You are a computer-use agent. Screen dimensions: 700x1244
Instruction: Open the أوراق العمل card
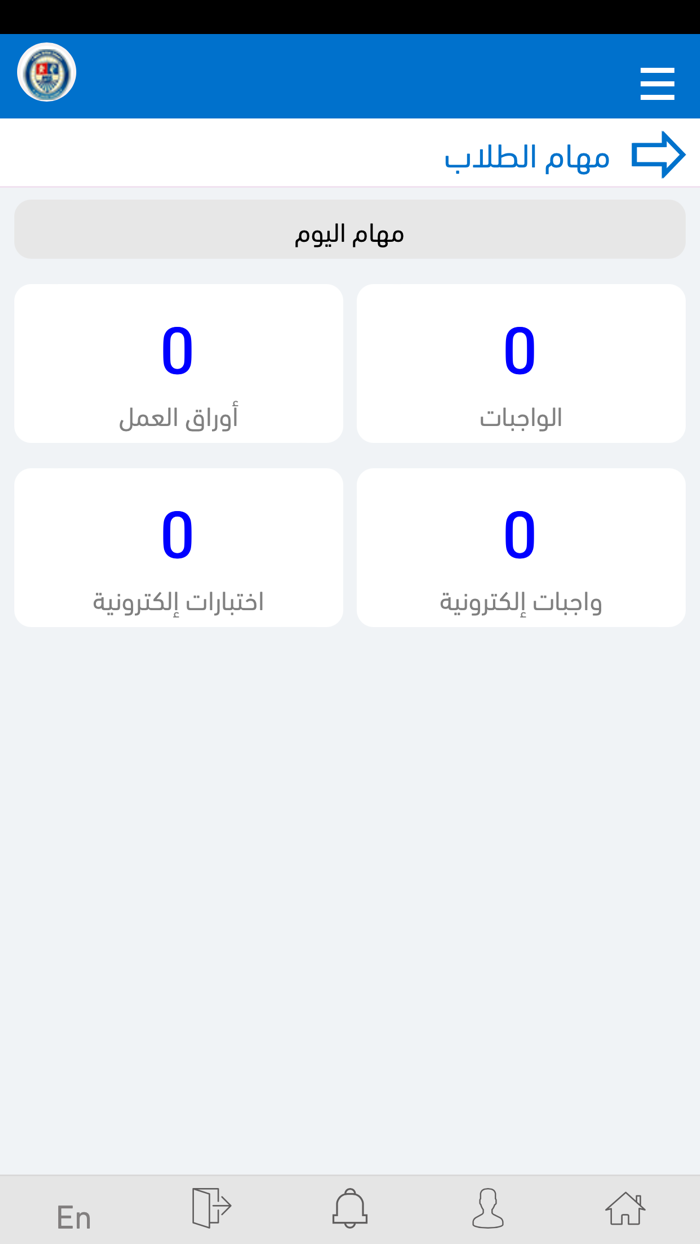click(179, 364)
